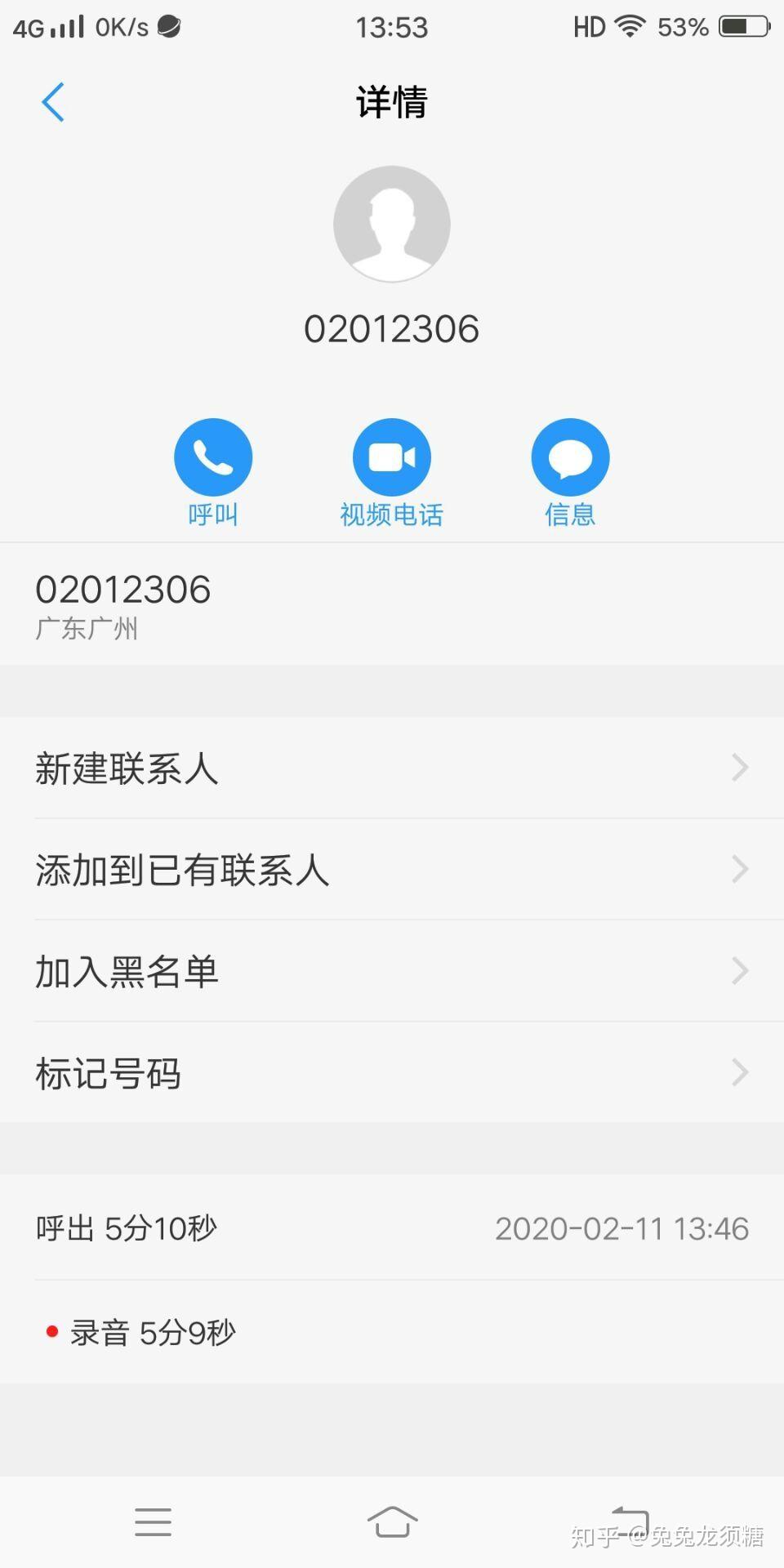Open 加入黑名单 to block number

tap(392, 971)
